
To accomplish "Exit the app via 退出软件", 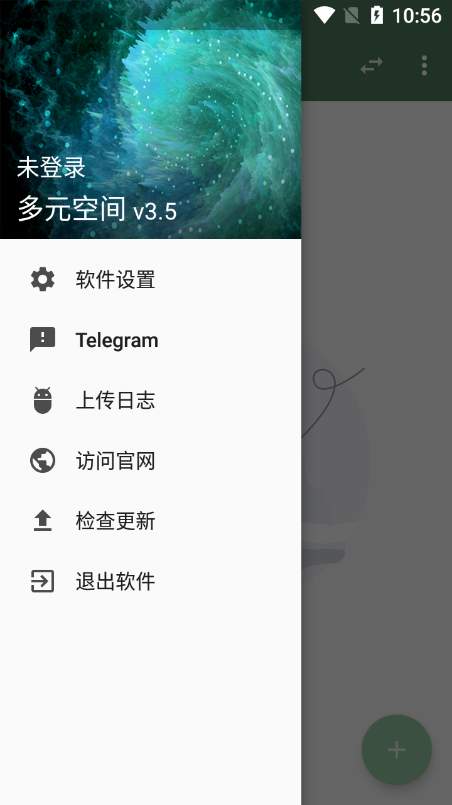I will 150,581.
